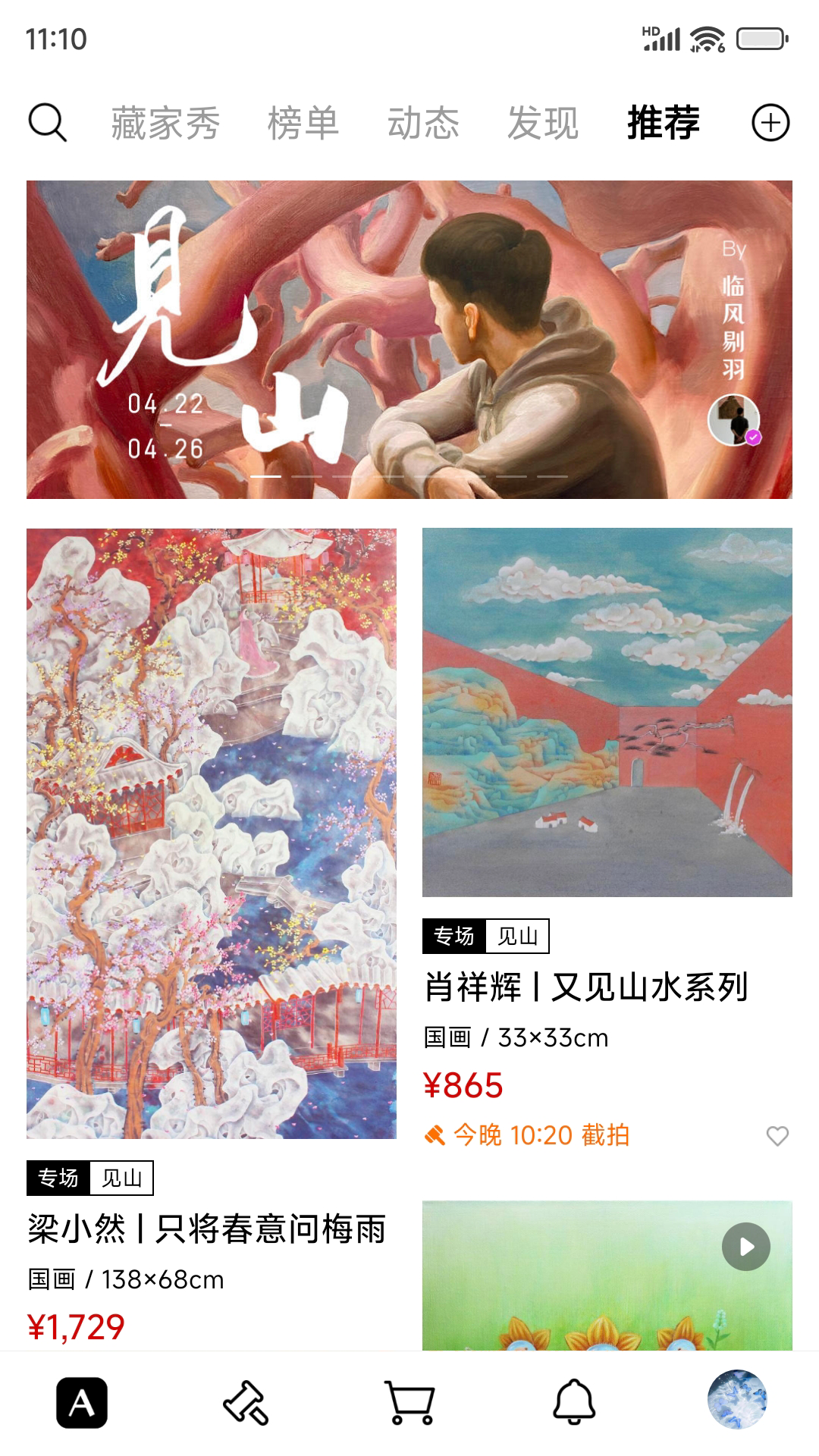This screenshot has height=1456, width=819.
Task: Tap the 见山 tag under 又见山水系列
Action: 517,937
